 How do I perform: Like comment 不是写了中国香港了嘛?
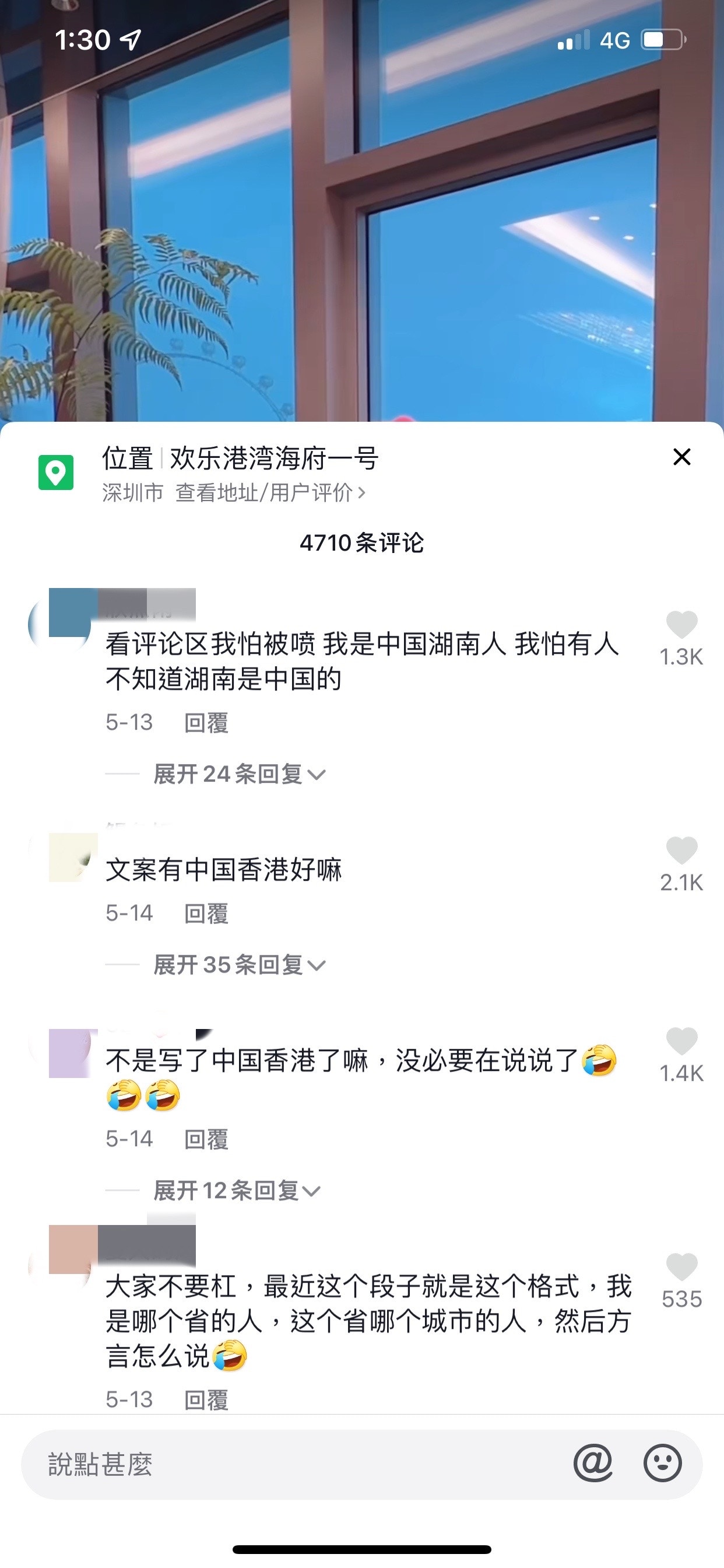pyautogui.click(x=681, y=1041)
